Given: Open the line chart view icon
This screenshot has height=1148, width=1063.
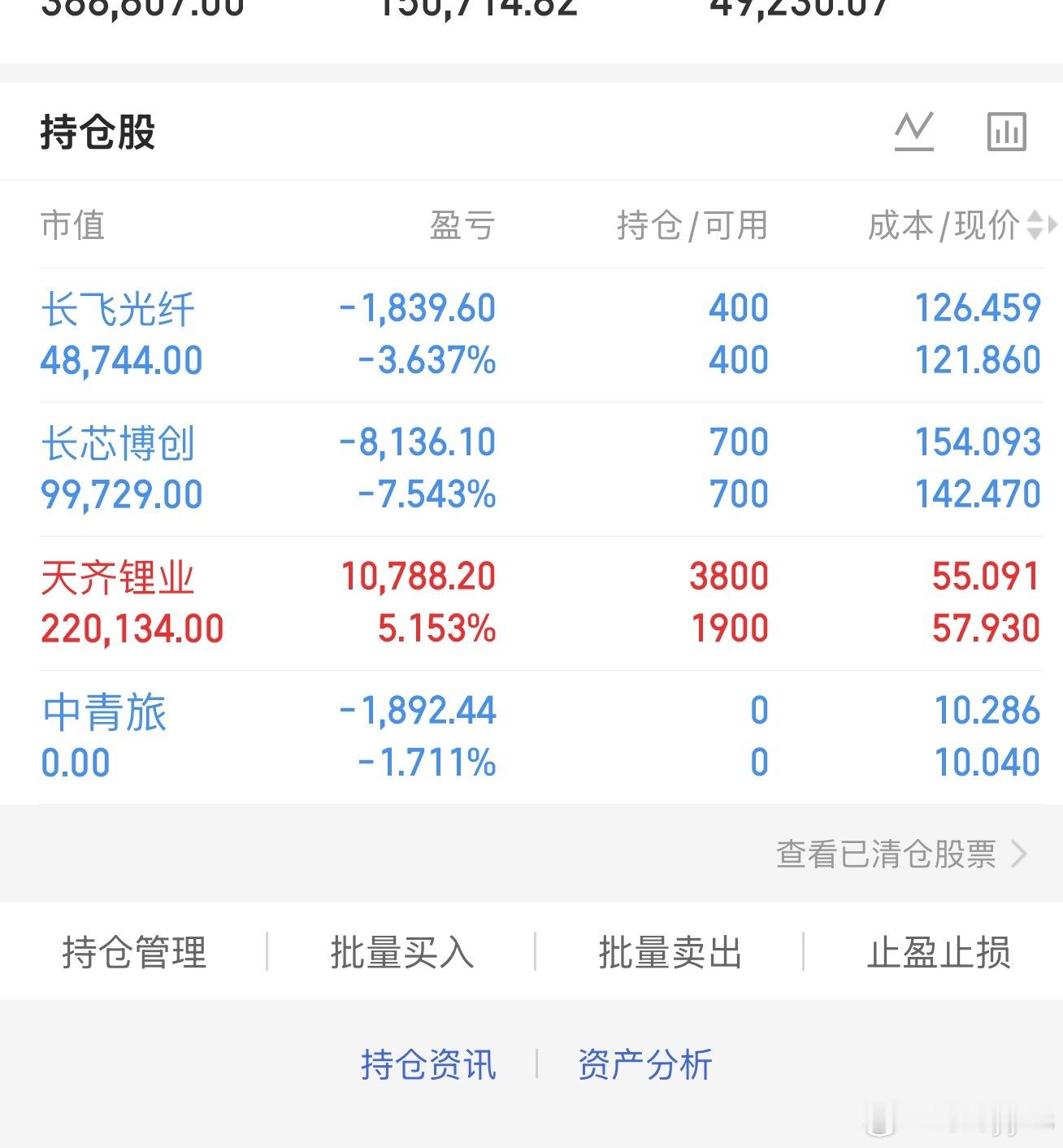Looking at the screenshot, I should (x=913, y=131).
